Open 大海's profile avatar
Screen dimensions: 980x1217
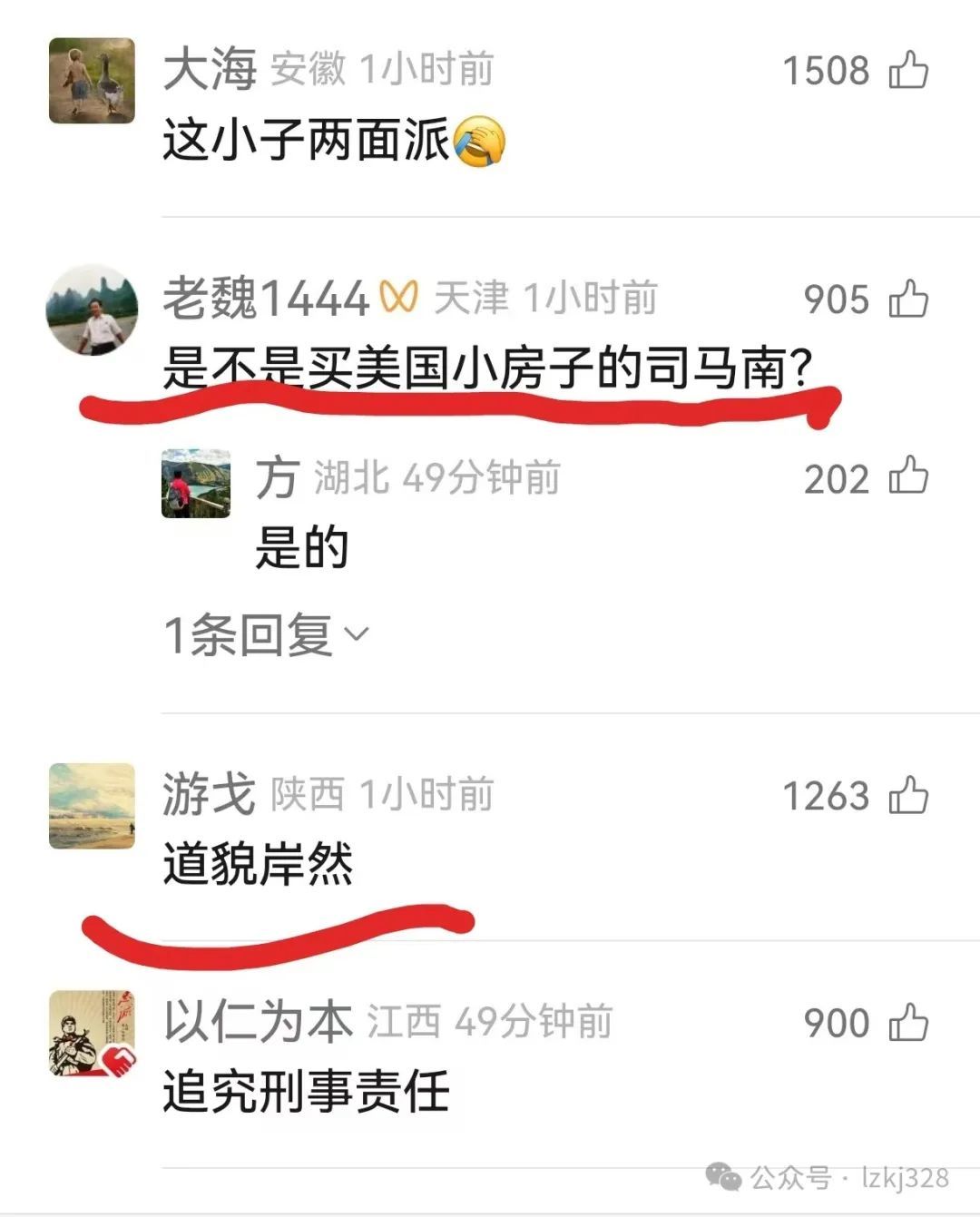point(92,81)
